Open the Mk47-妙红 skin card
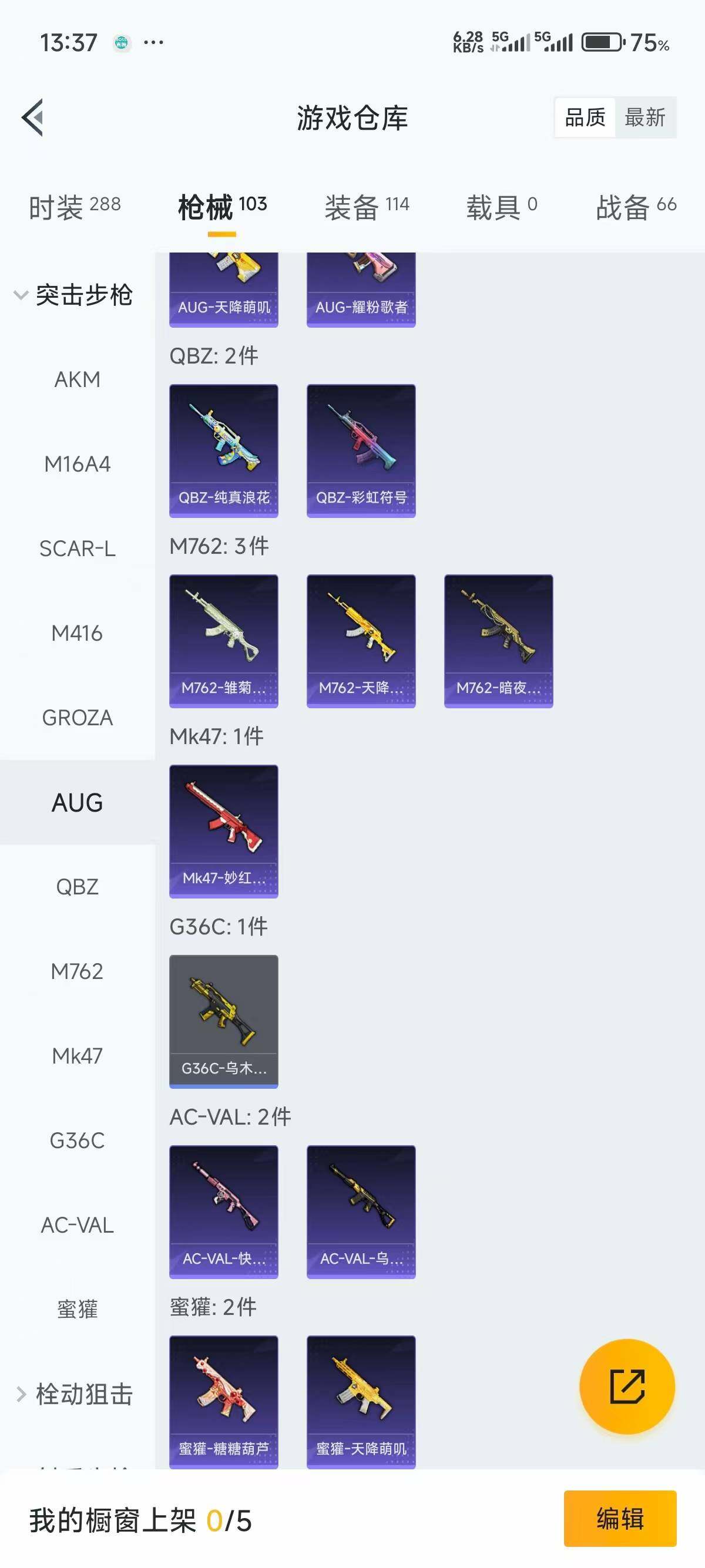705x1568 pixels. [223, 831]
